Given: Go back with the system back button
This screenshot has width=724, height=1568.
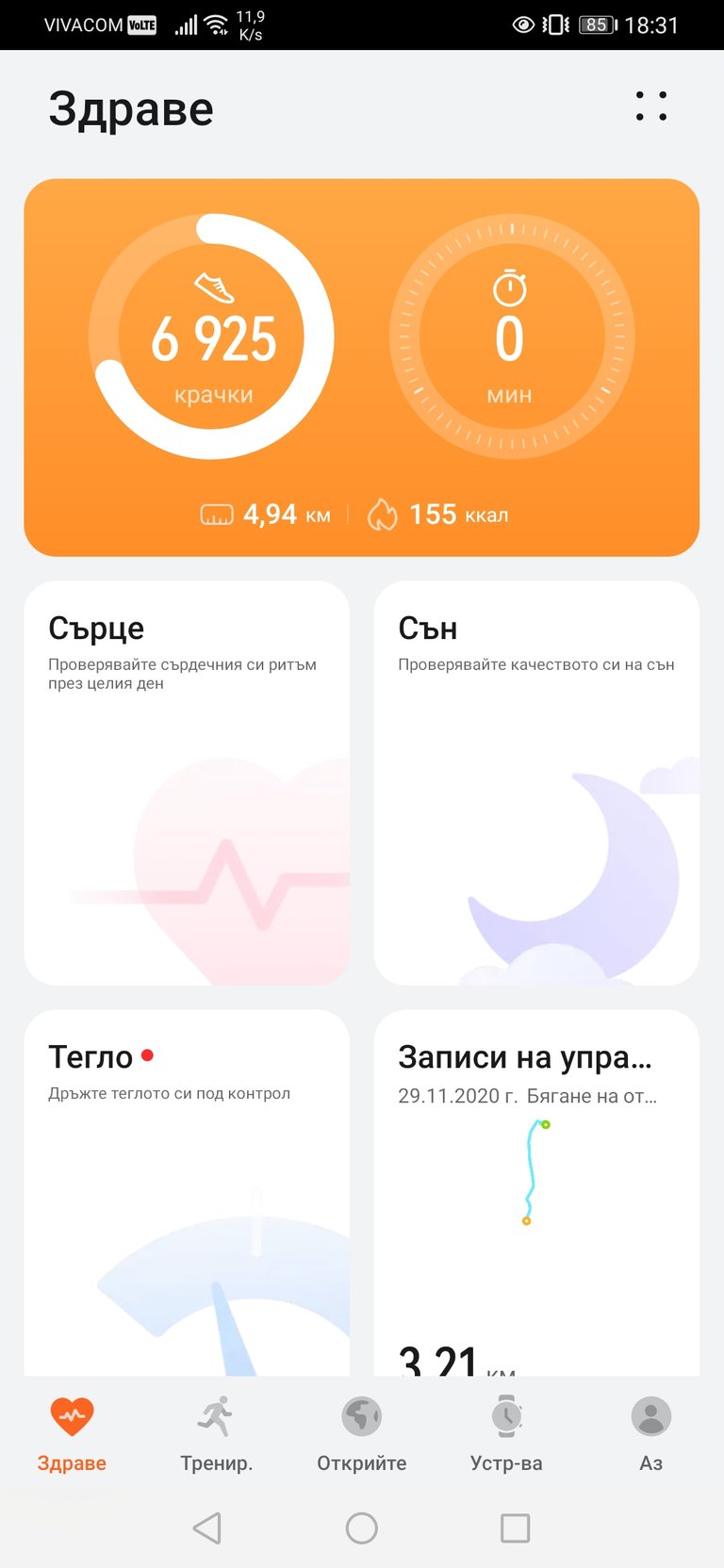Looking at the screenshot, I should click(207, 1527).
